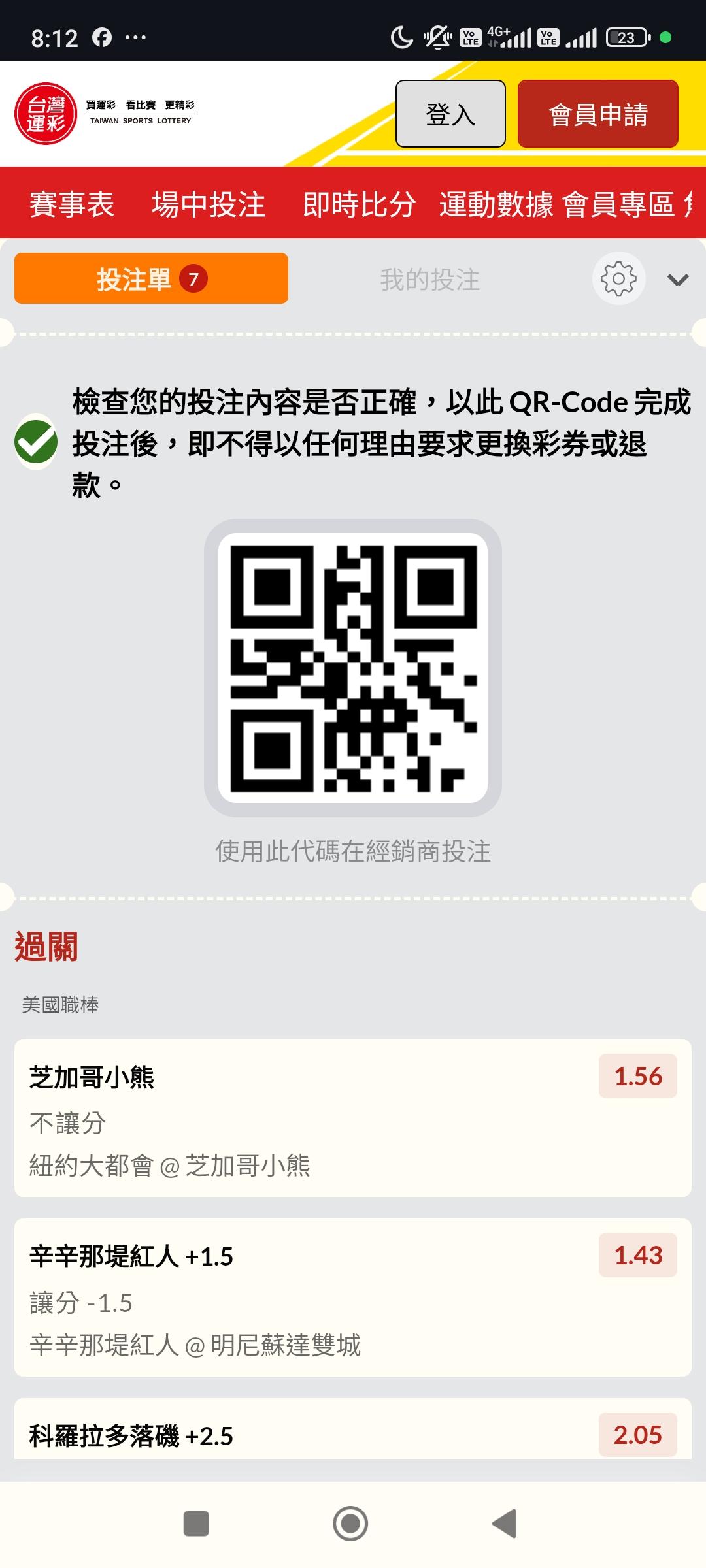Open the 芝加哥小熊 bet selection card
Viewport: 706px width, 1568px height.
(x=353, y=1118)
